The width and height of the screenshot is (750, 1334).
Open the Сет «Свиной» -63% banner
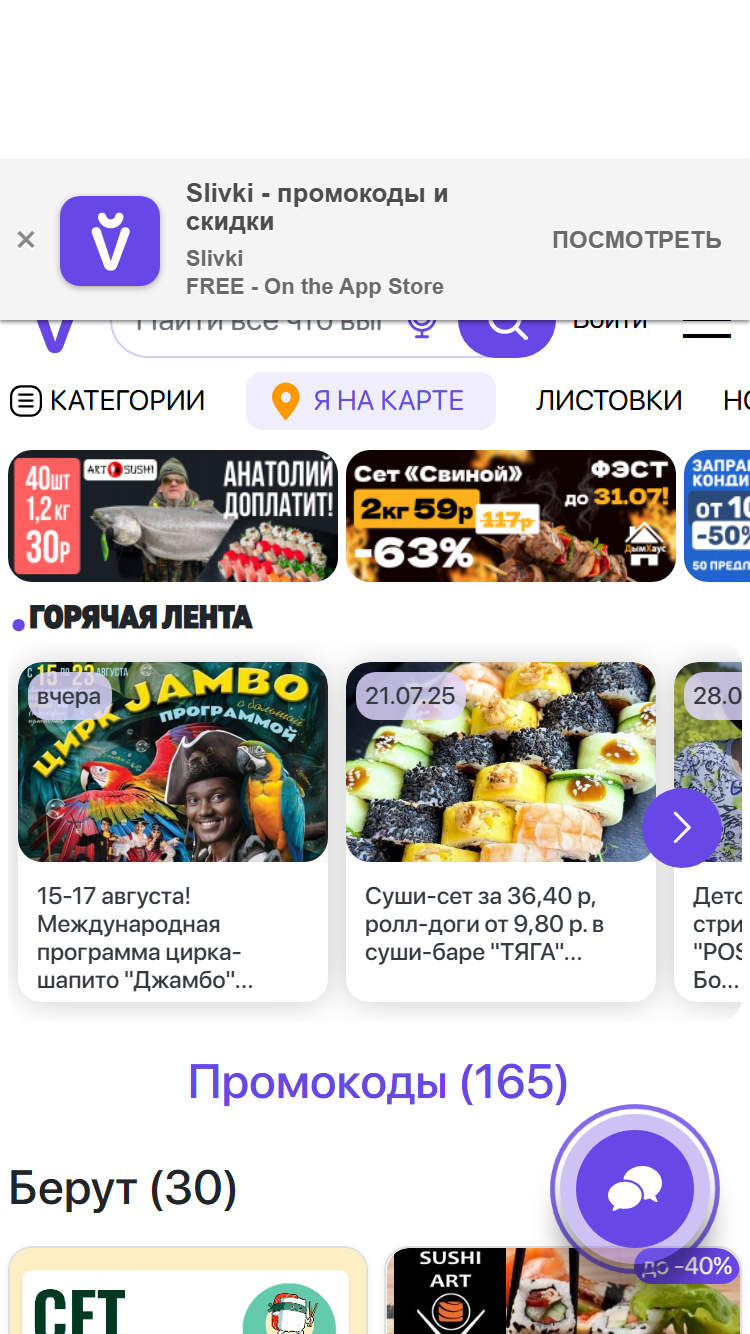(x=511, y=516)
